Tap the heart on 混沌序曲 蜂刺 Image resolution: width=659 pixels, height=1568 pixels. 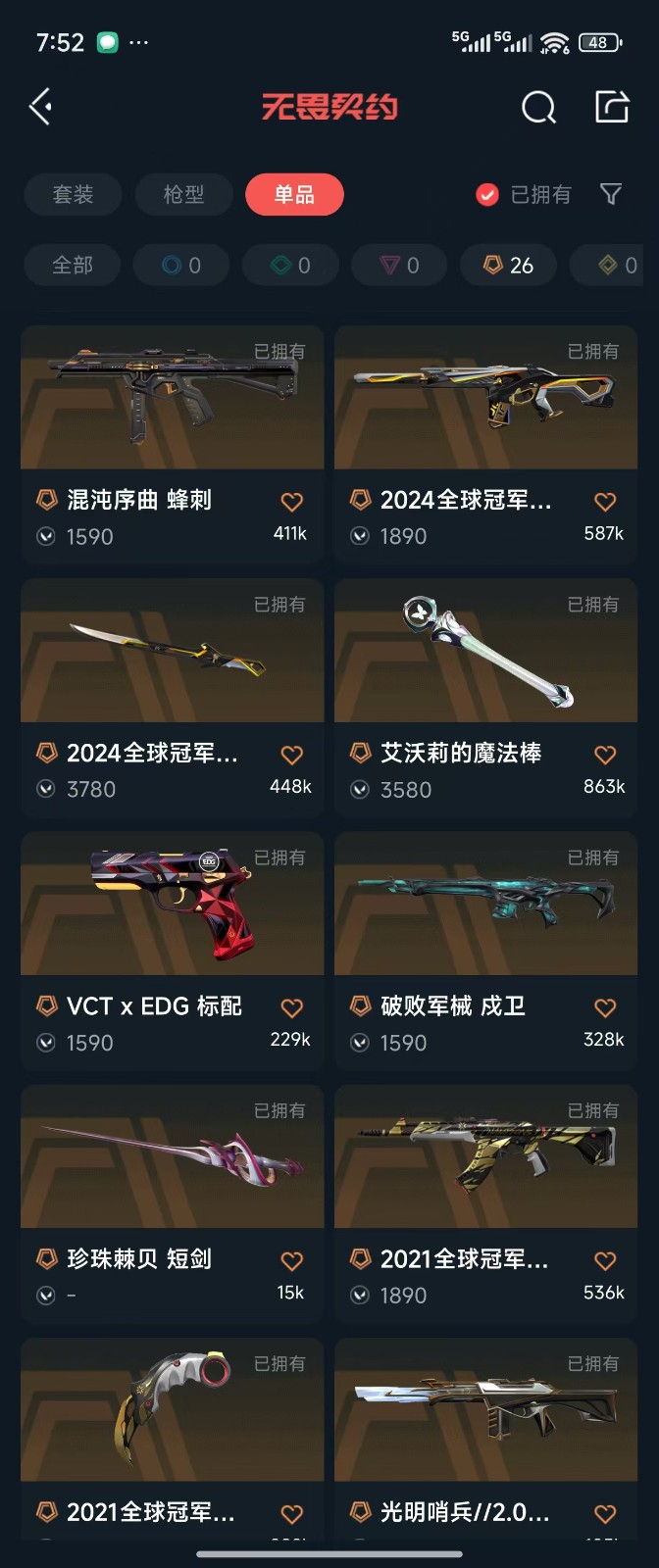pyautogui.click(x=291, y=502)
